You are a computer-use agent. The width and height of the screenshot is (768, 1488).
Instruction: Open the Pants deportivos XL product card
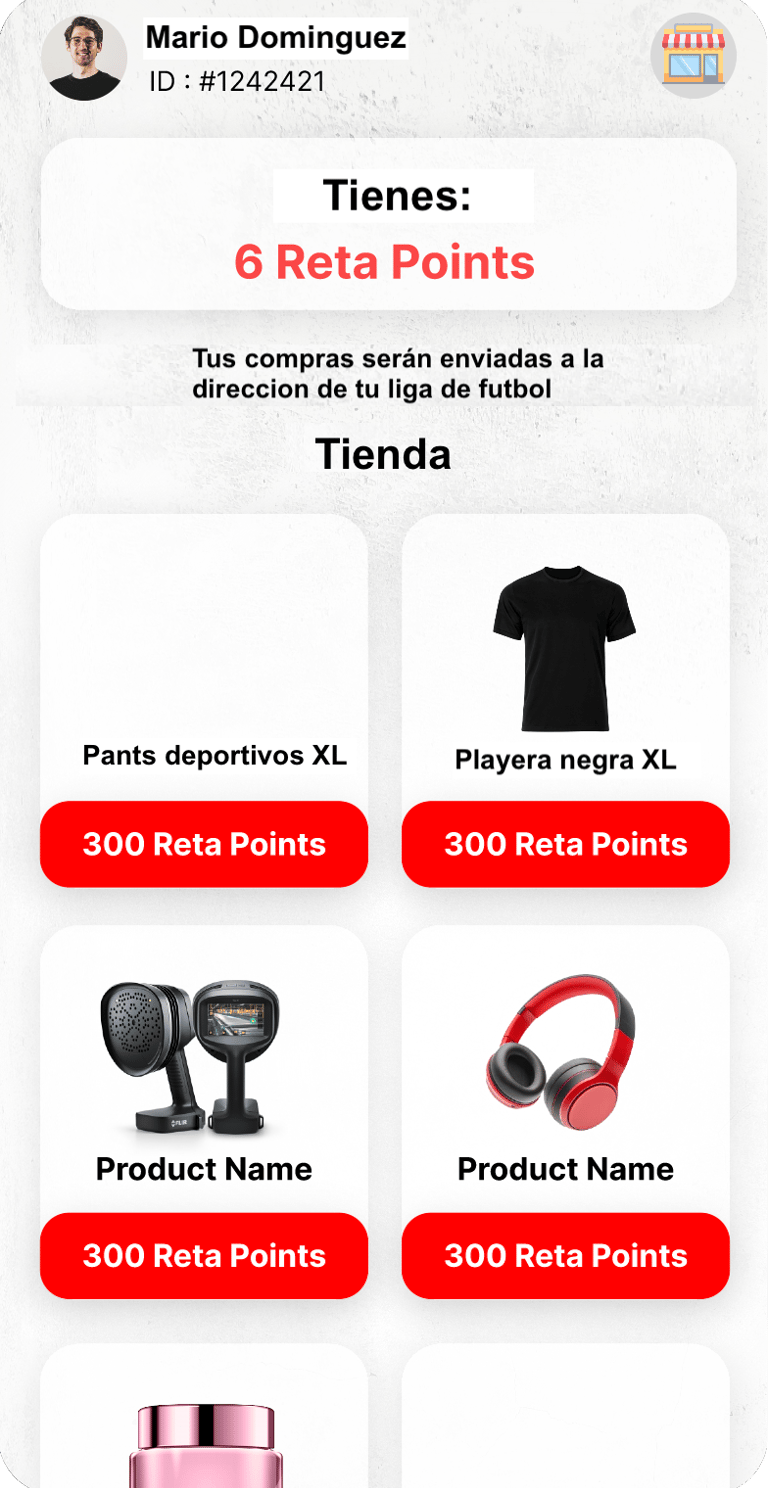pyautogui.click(x=204, y=660)
